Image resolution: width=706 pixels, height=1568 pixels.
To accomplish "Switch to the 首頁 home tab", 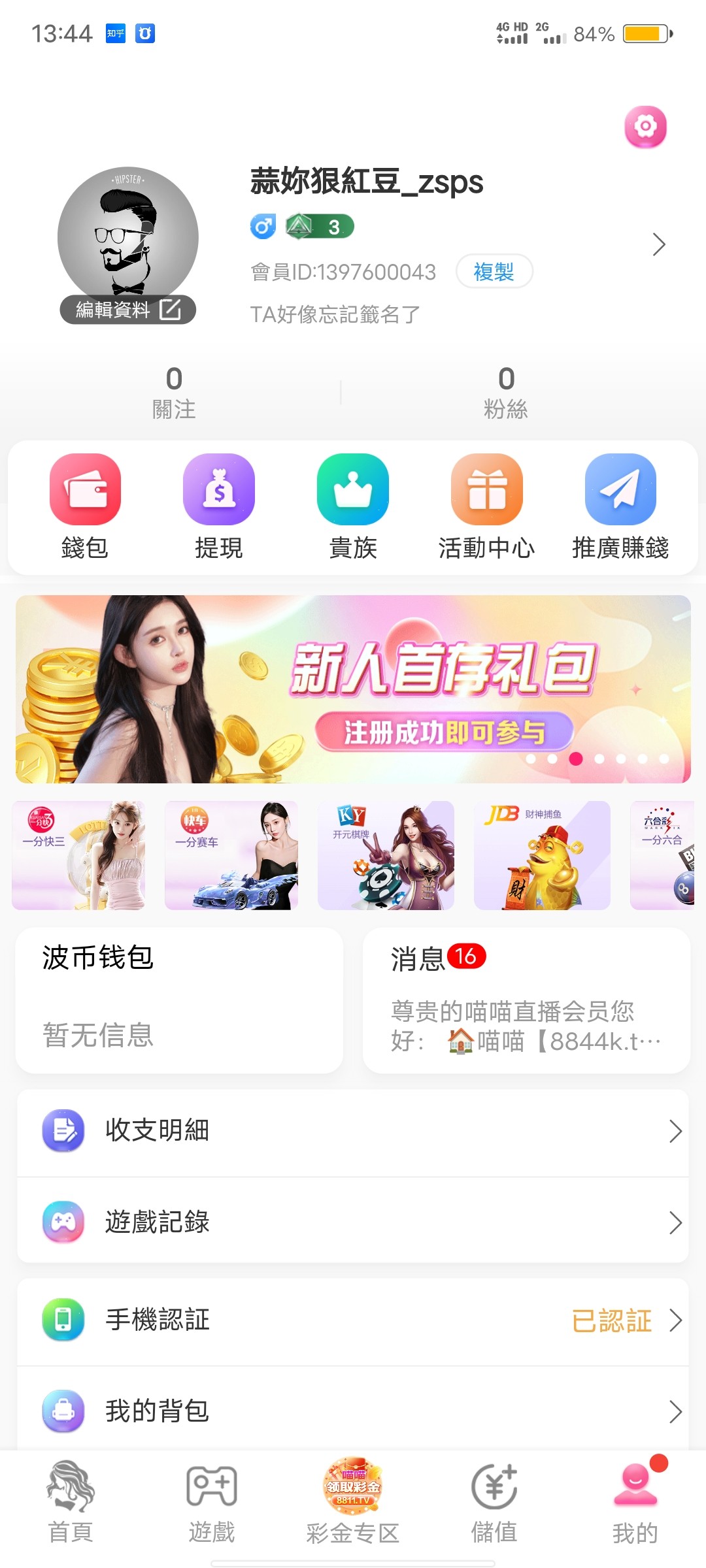I will tap(71, 1503).
